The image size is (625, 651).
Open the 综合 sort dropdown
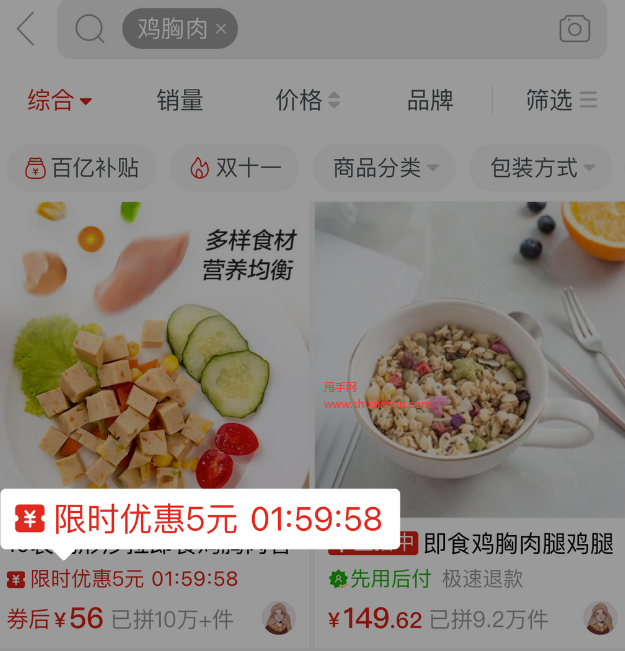coord(59,100)
